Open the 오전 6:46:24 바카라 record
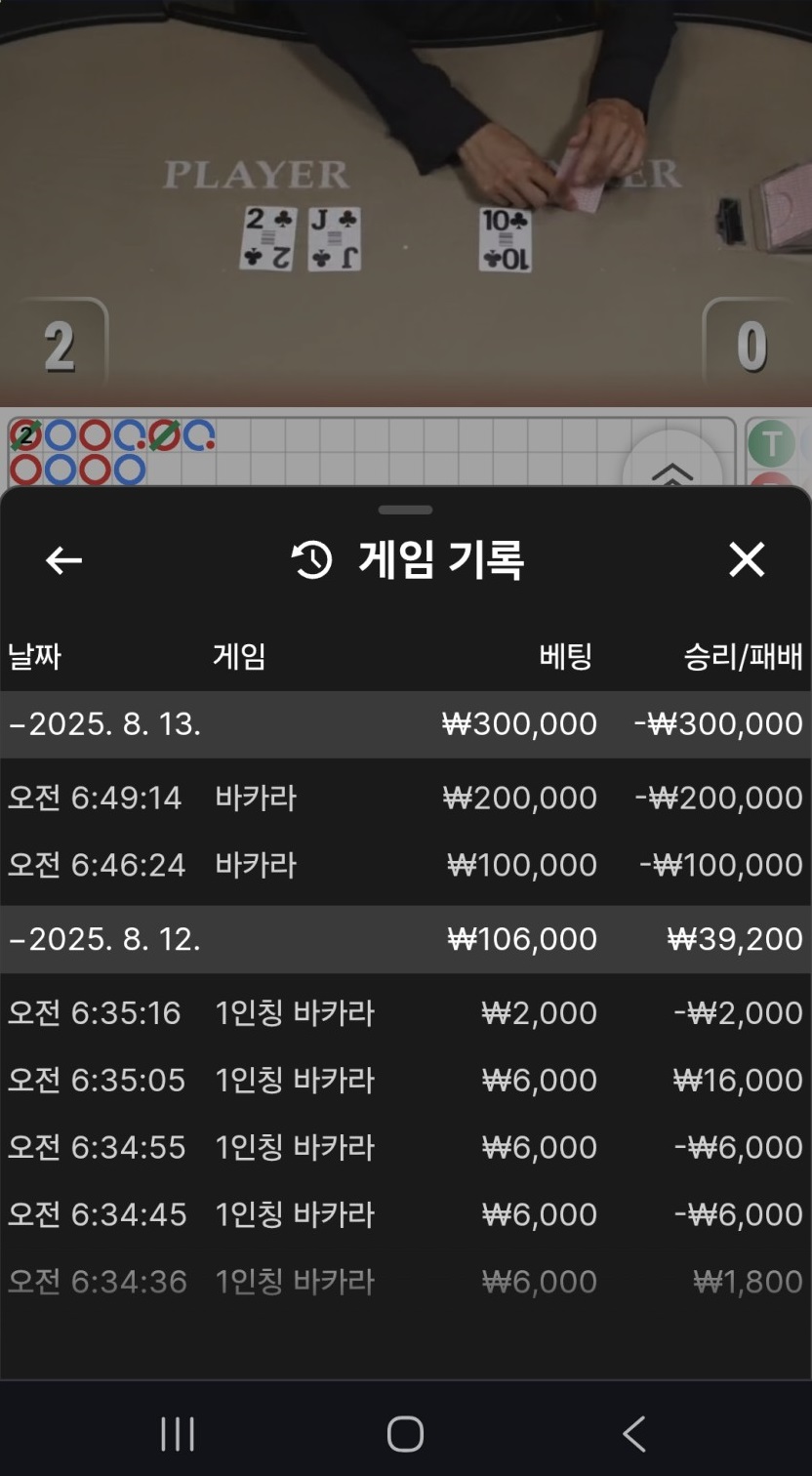Screen dimensions: 812x1476 click(x=405, y=865)
